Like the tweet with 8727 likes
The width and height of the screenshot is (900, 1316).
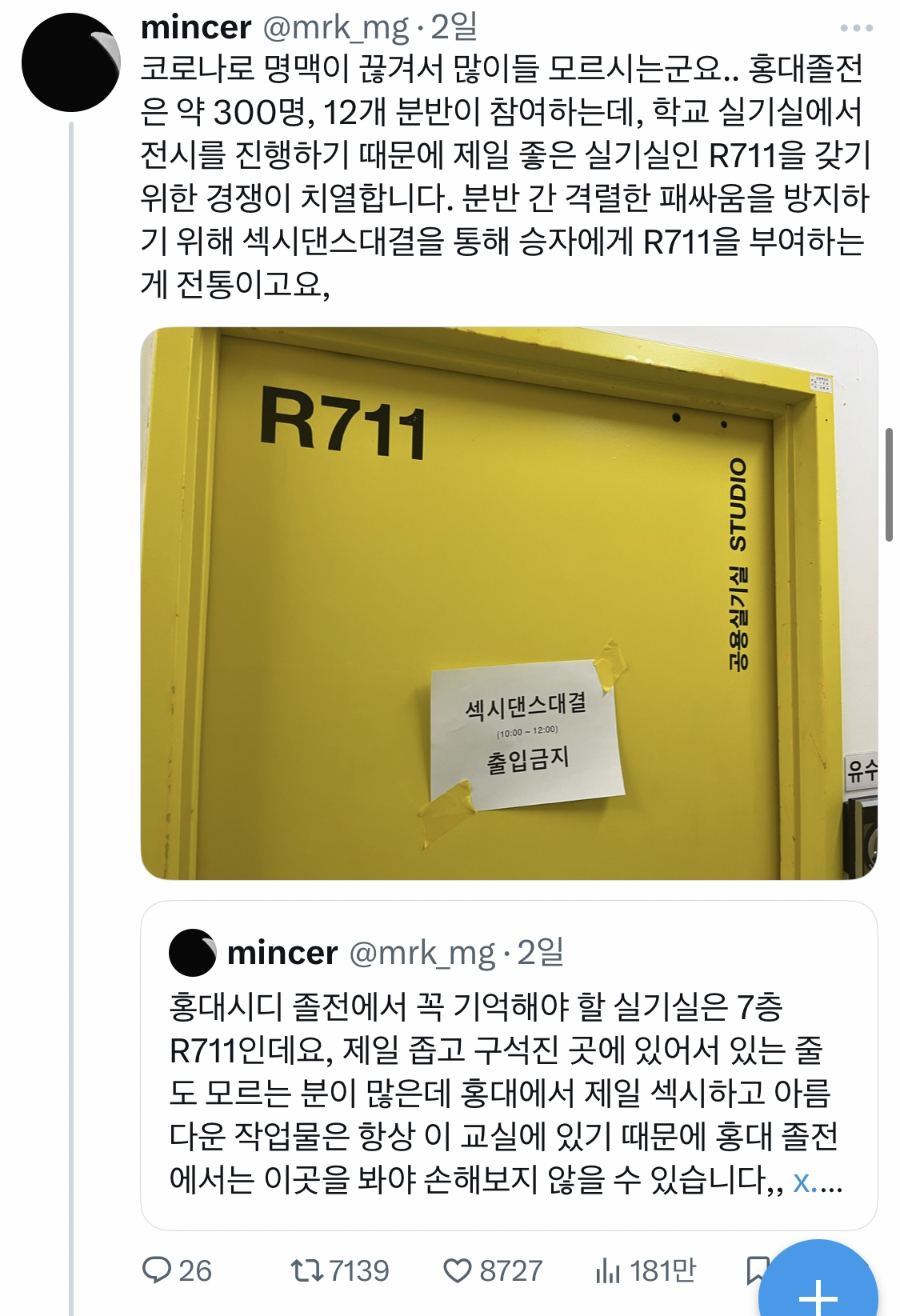click(x=458, y=1270)
